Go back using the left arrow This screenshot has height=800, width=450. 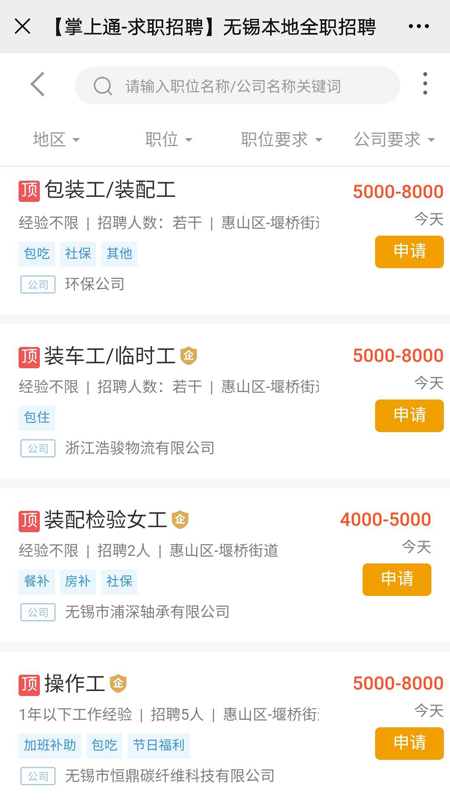[x=37, y=85]
